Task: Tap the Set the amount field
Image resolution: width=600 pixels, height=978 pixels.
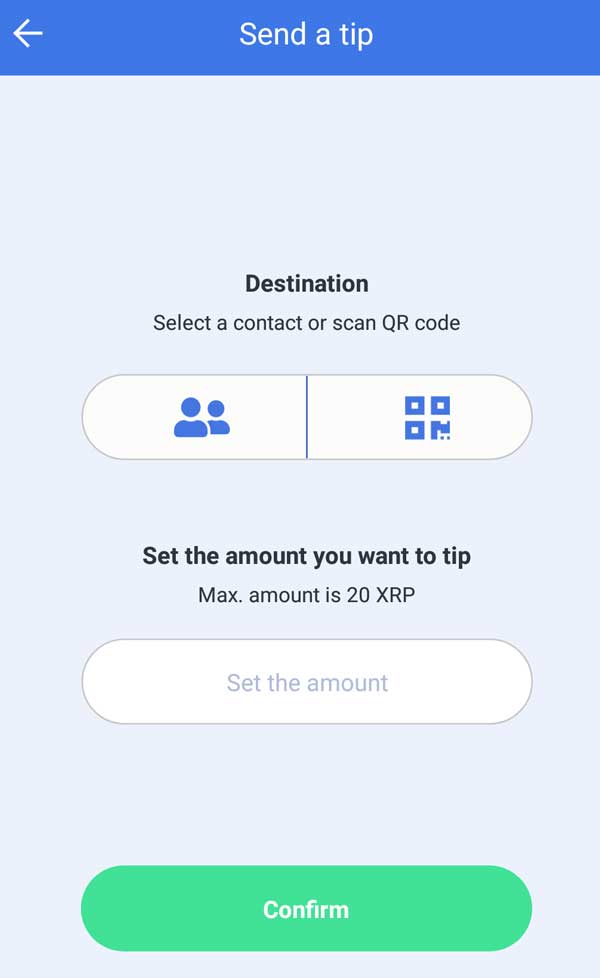Action: [306, 682]
